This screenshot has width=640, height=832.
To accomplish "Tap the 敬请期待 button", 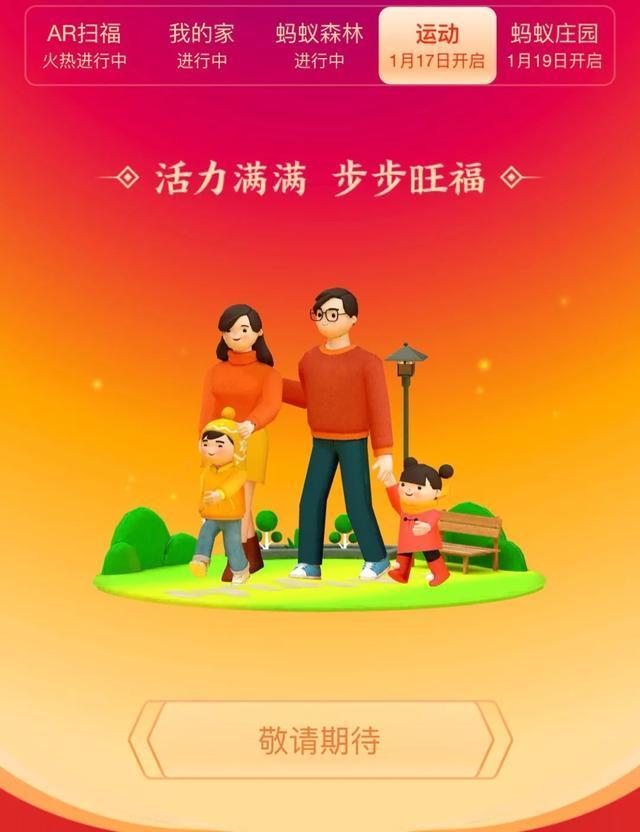I will 320,740.
